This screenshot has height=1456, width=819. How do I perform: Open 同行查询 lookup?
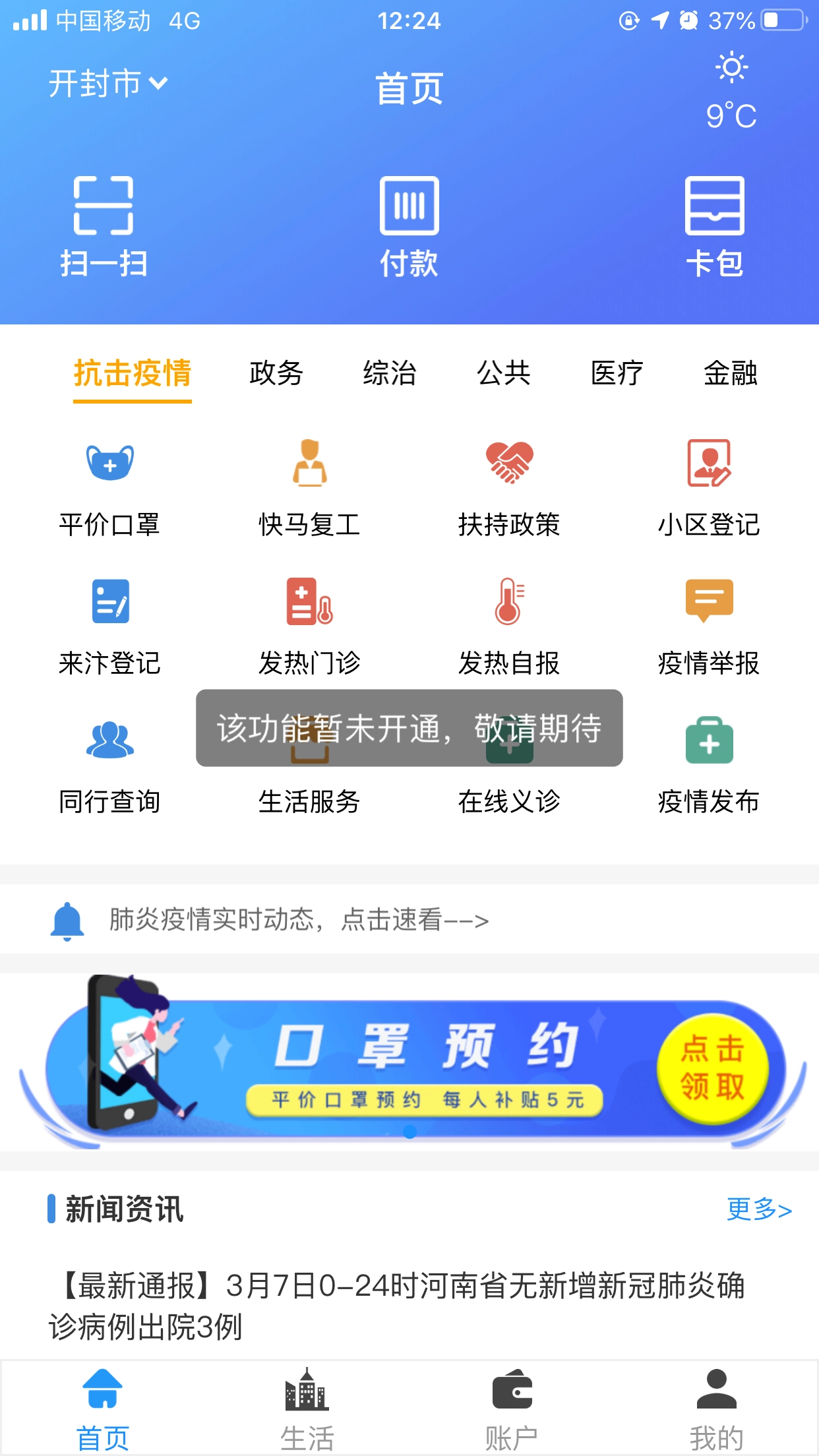pos(110,765)
